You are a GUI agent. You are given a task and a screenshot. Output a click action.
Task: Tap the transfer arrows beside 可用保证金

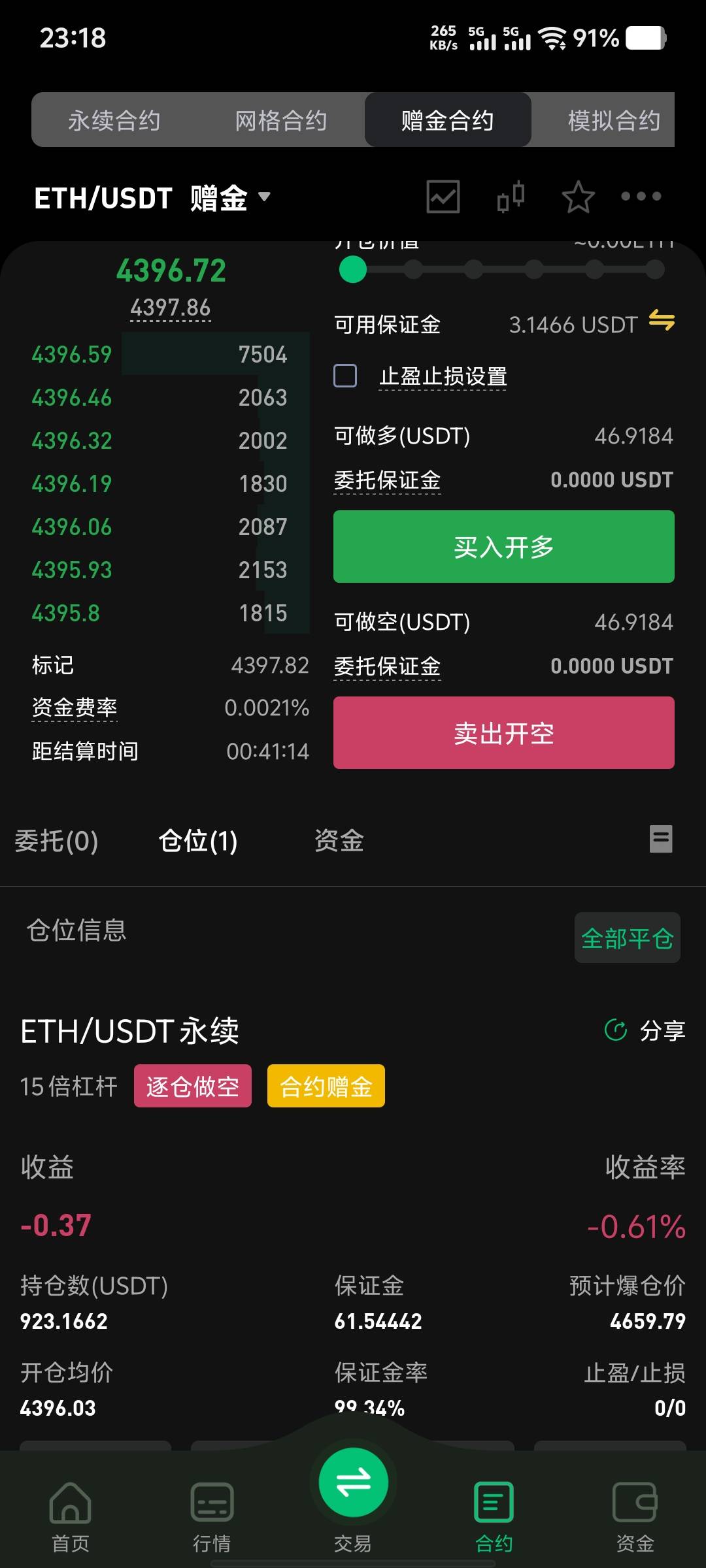pos(662,321)
